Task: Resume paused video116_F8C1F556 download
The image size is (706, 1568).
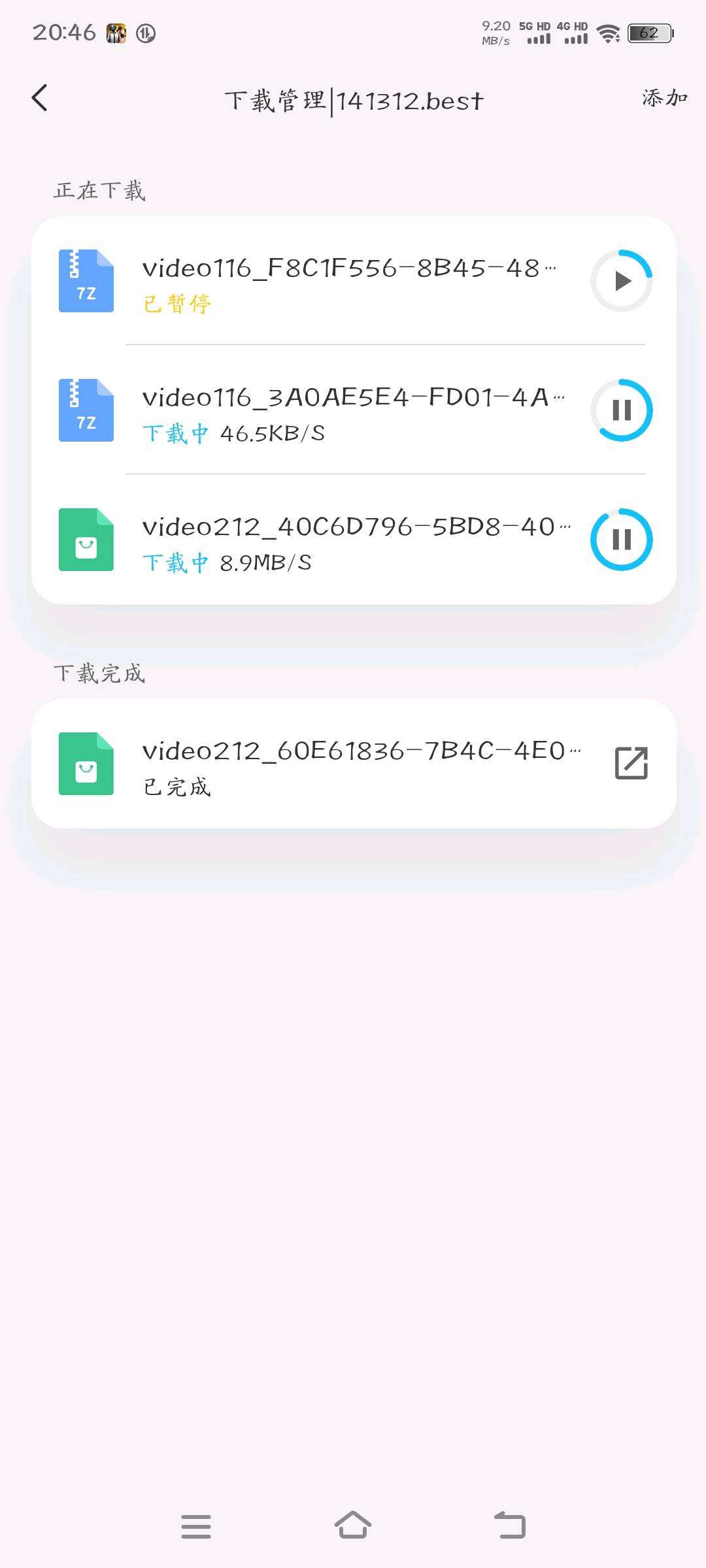Action: [622, 281]
